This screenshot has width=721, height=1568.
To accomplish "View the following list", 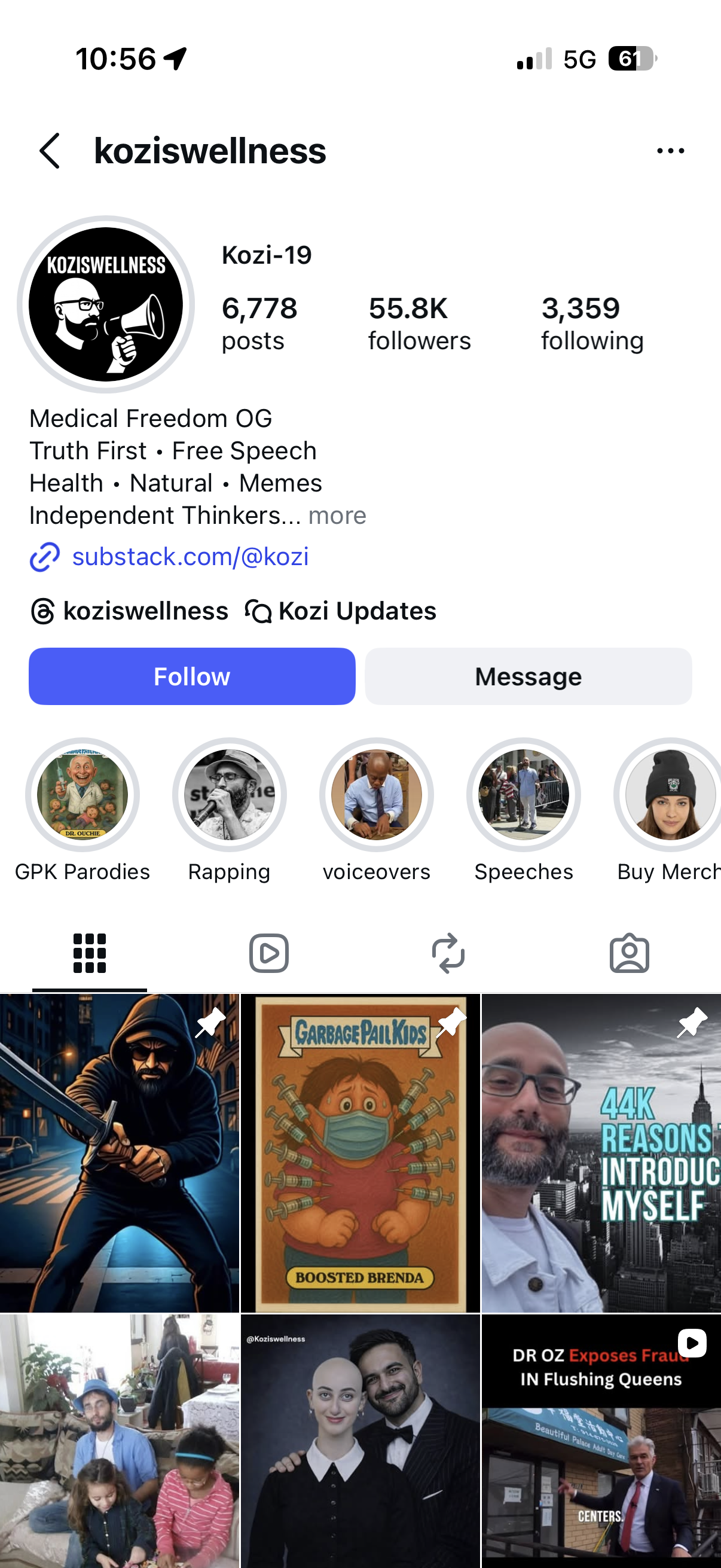I will (591, 323).
